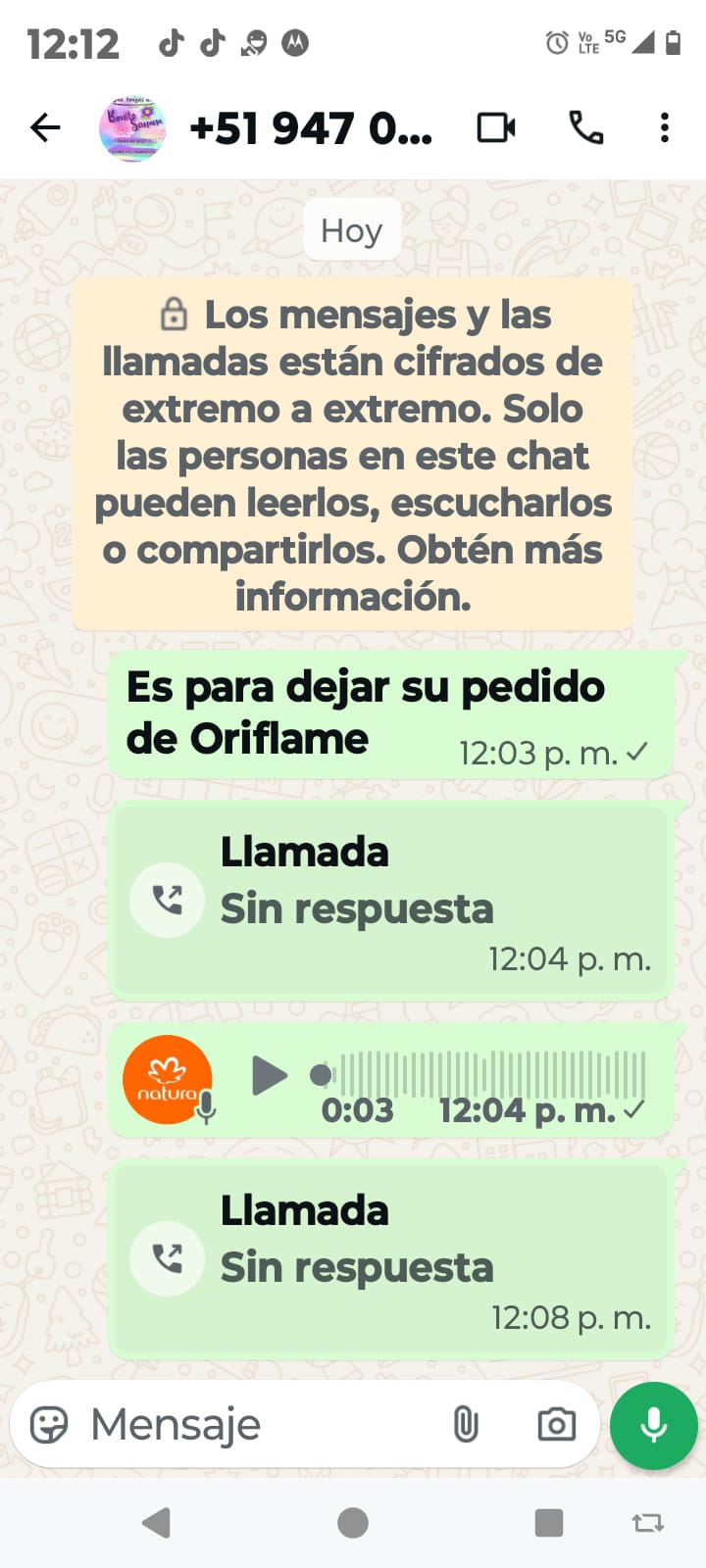Seek within the voice message waveform
Screen dimensions: 706x1568
point(490,1073)
